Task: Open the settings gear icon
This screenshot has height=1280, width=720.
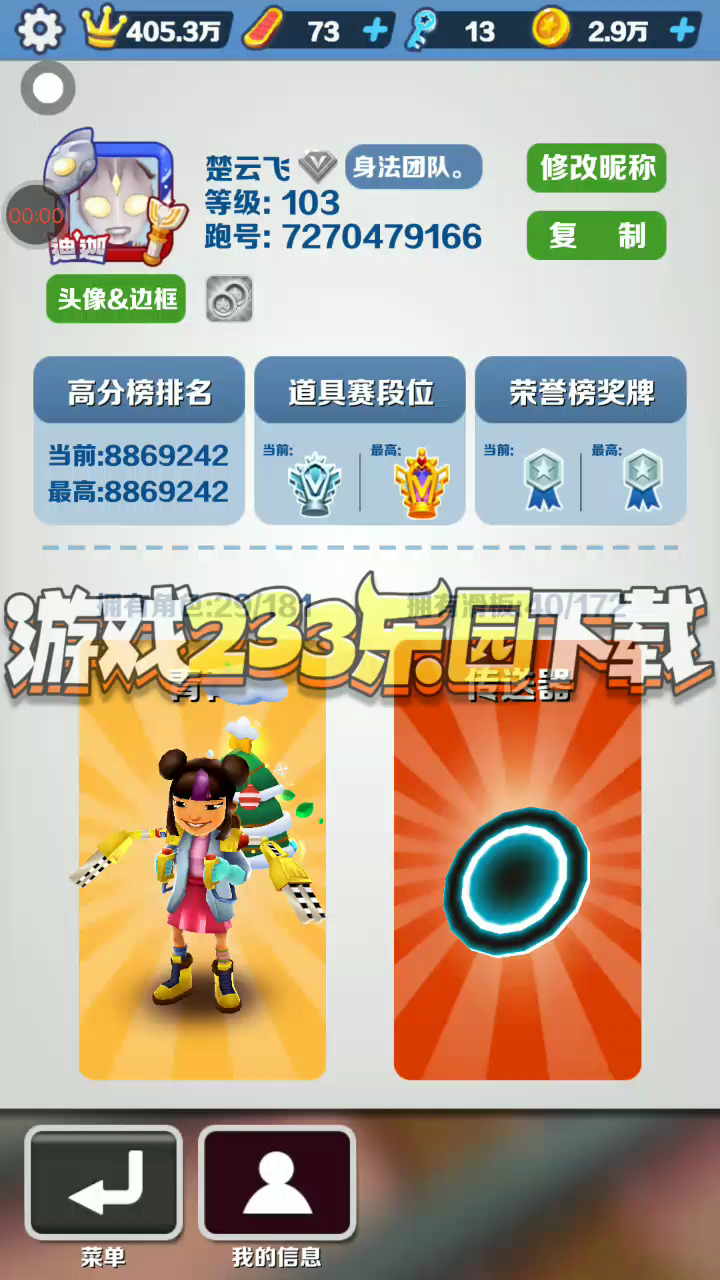Action: click(40, 30)
